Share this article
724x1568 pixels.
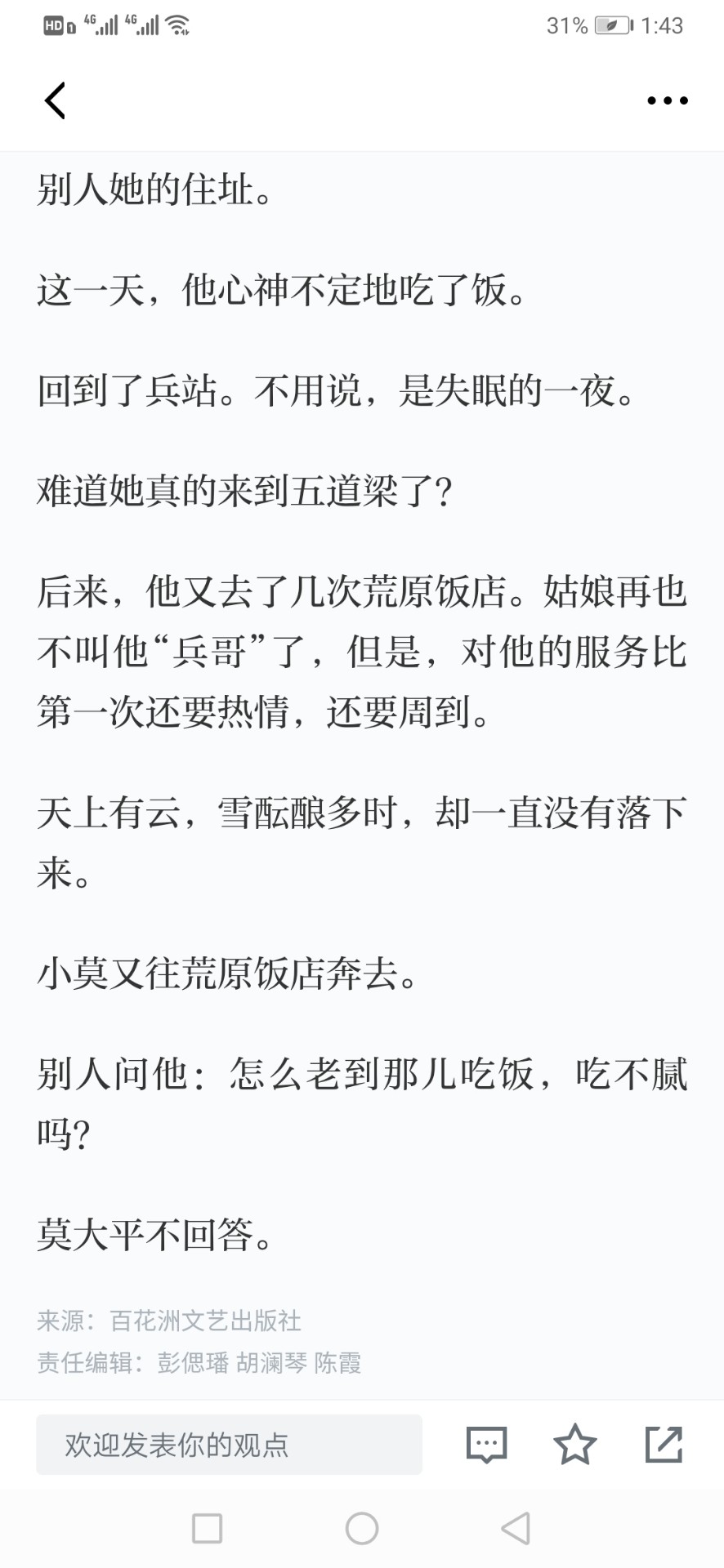coord(664,1445)
